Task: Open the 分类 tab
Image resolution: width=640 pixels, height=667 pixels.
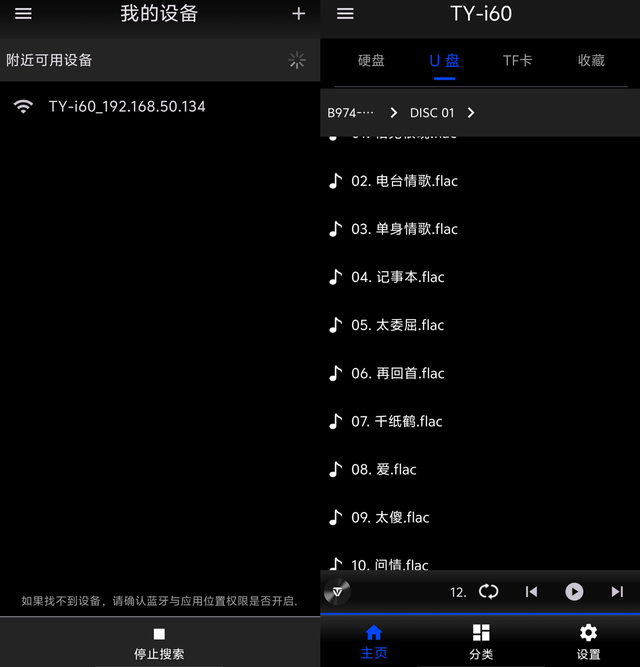Action: tap(481, 641)
